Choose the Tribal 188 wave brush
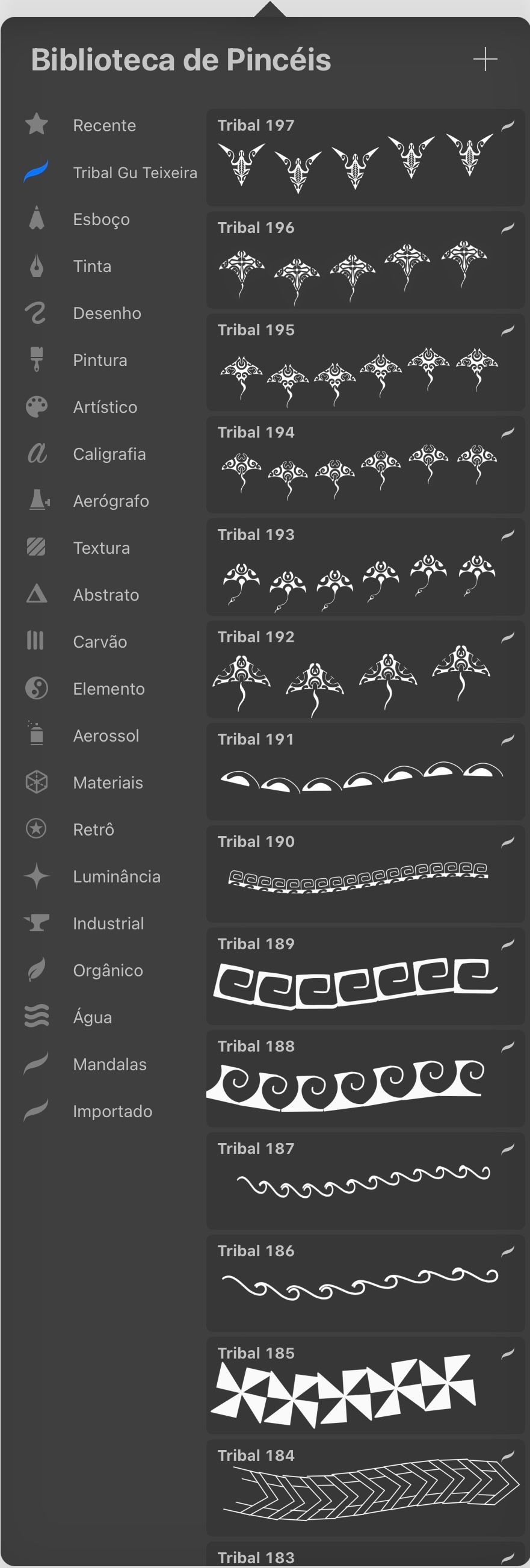 [365, 1079]
